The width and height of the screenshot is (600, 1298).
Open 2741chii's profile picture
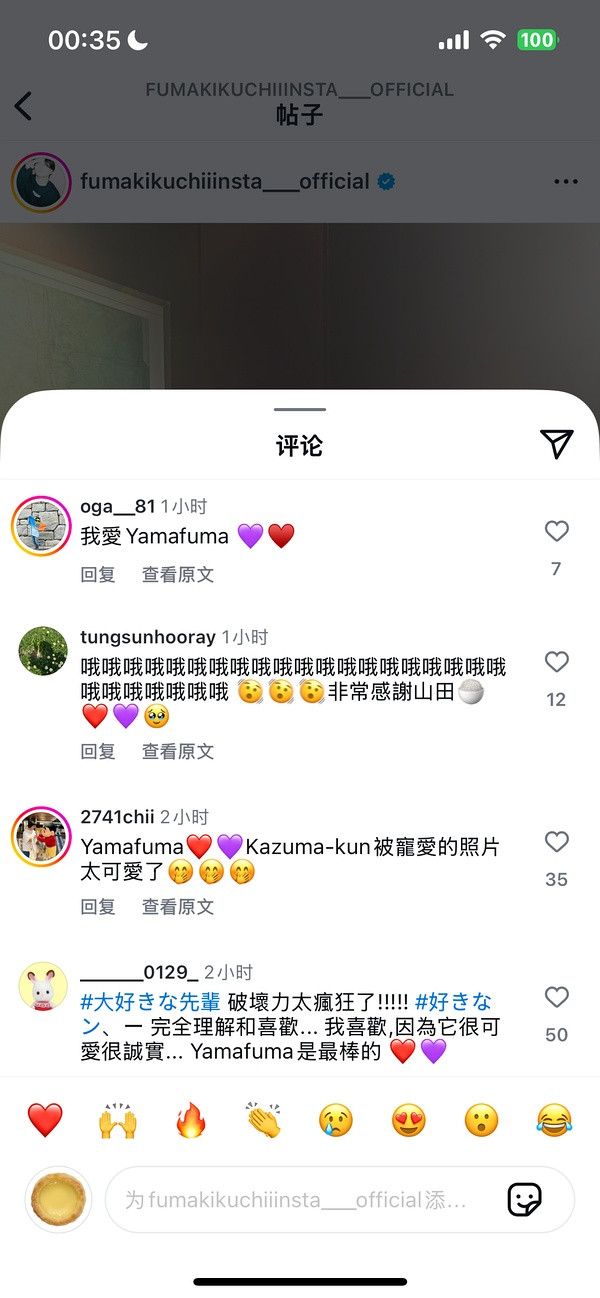(x=40, y=836)
